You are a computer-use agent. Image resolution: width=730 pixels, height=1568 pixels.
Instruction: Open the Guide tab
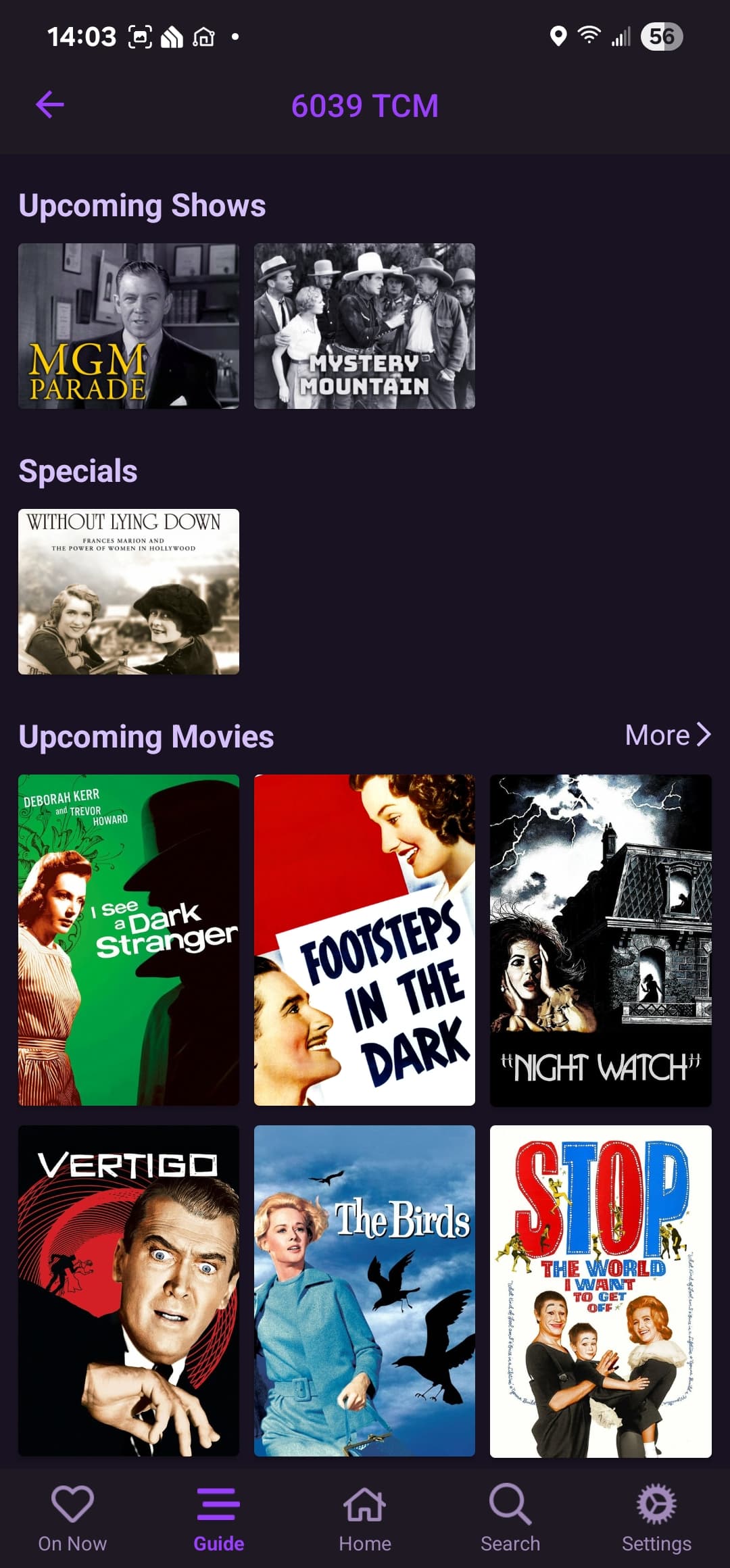coord(218,1518)
